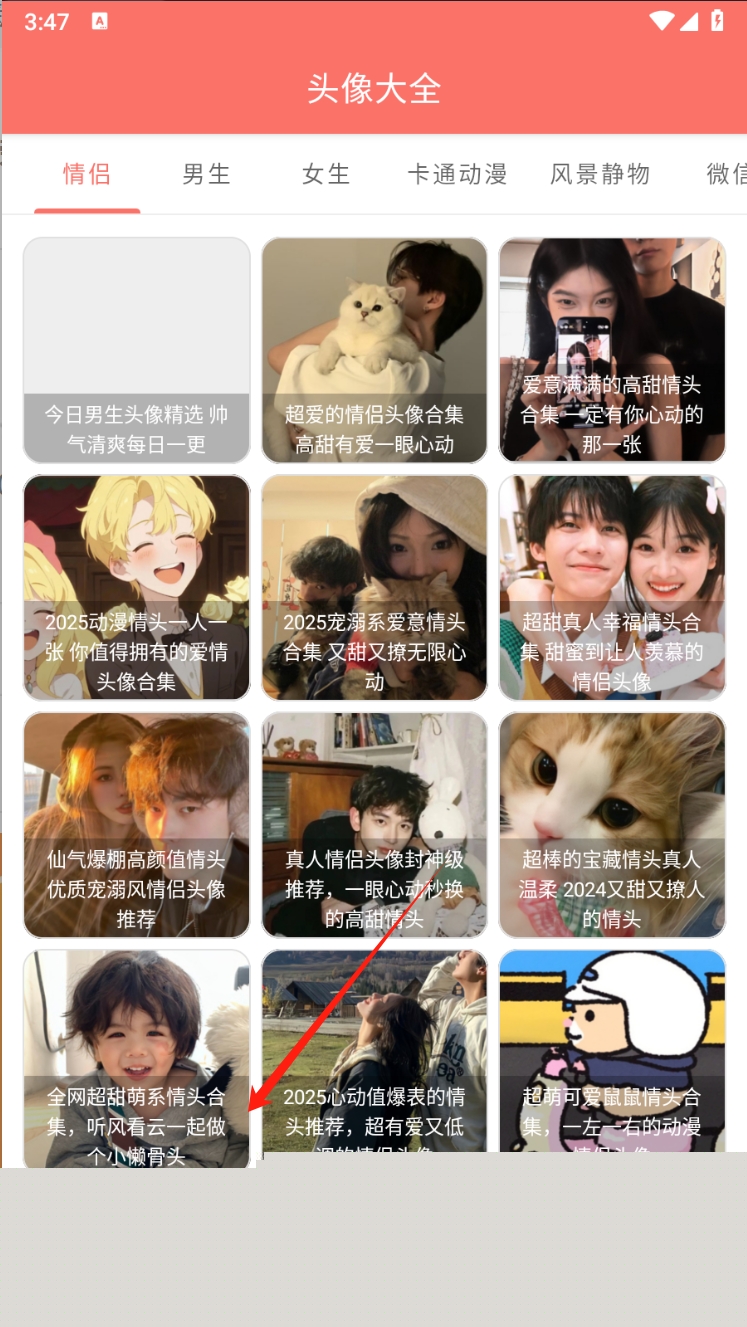Viewport: 747px width, 1327px height.
Task: Select the 女生 tab
Action: pos(326,174)
